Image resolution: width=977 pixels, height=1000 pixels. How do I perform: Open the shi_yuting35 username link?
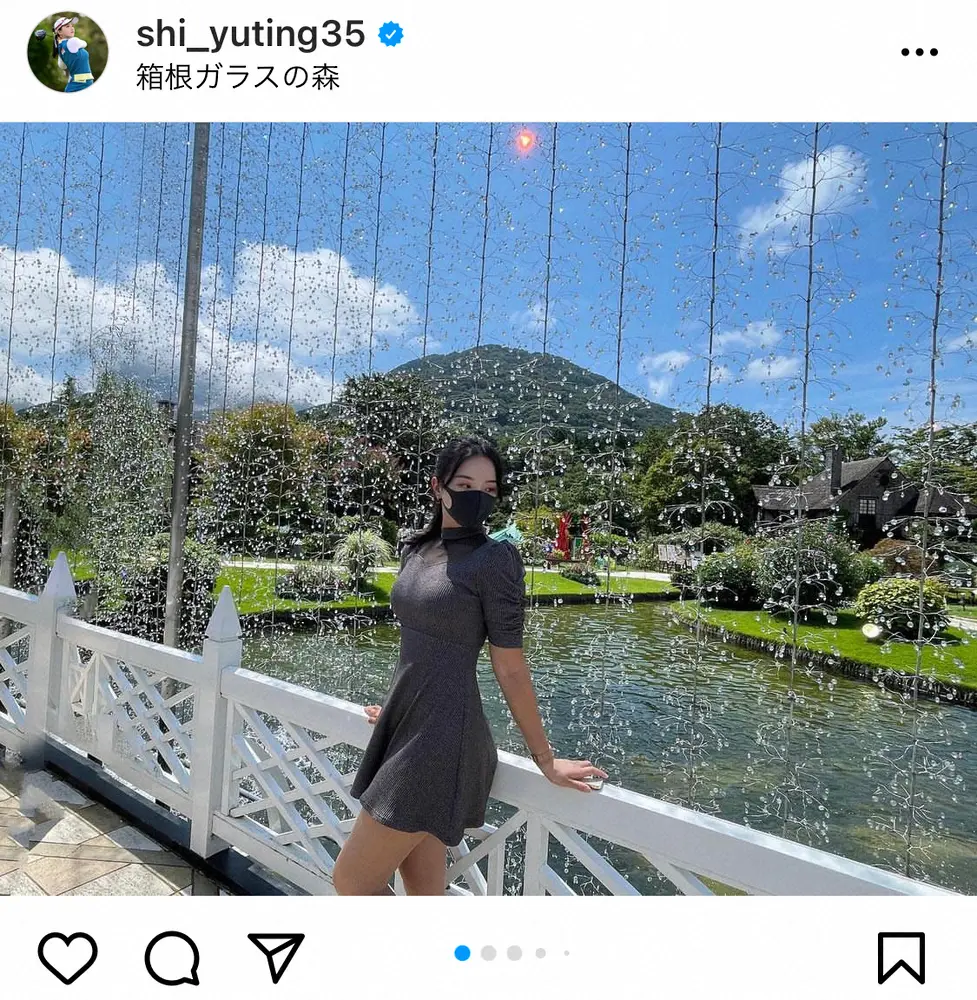tap(250, 34)
